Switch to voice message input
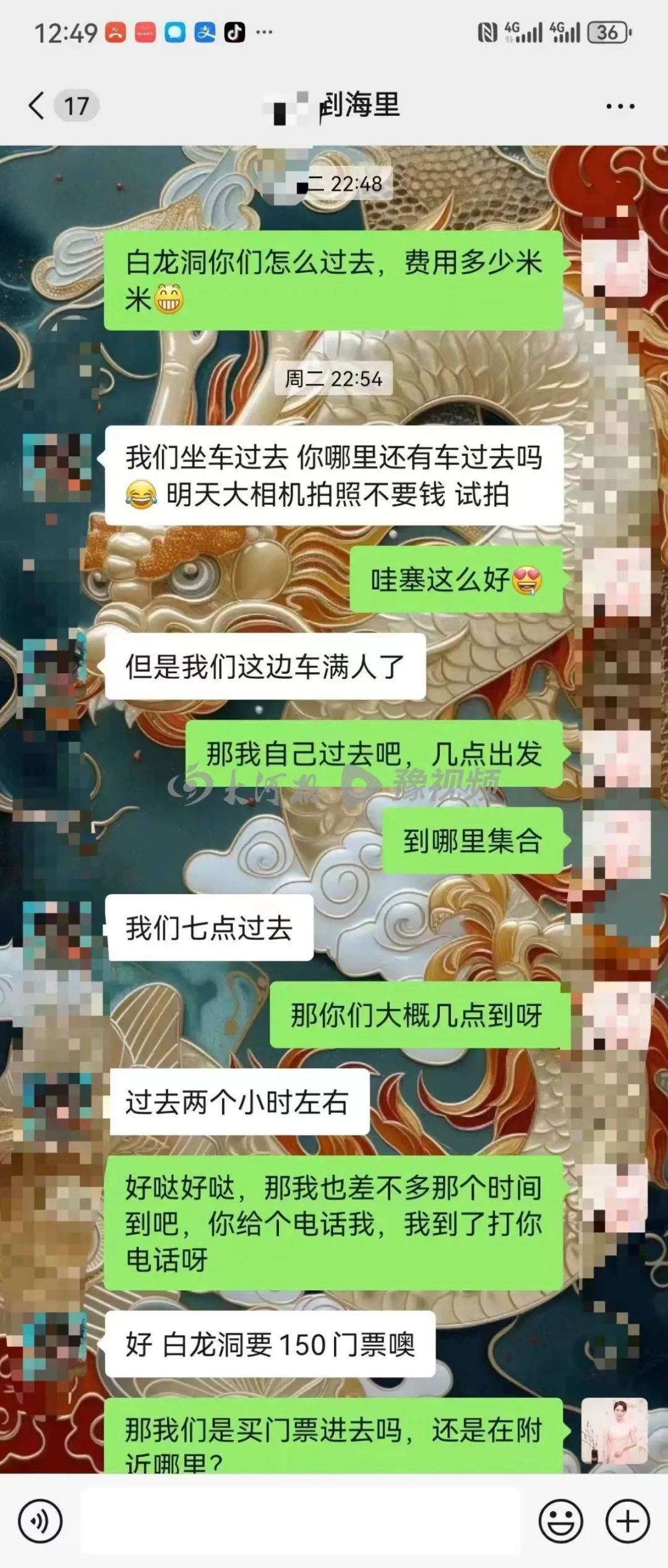This screenshot has width=668, height=1568. 40,1521
